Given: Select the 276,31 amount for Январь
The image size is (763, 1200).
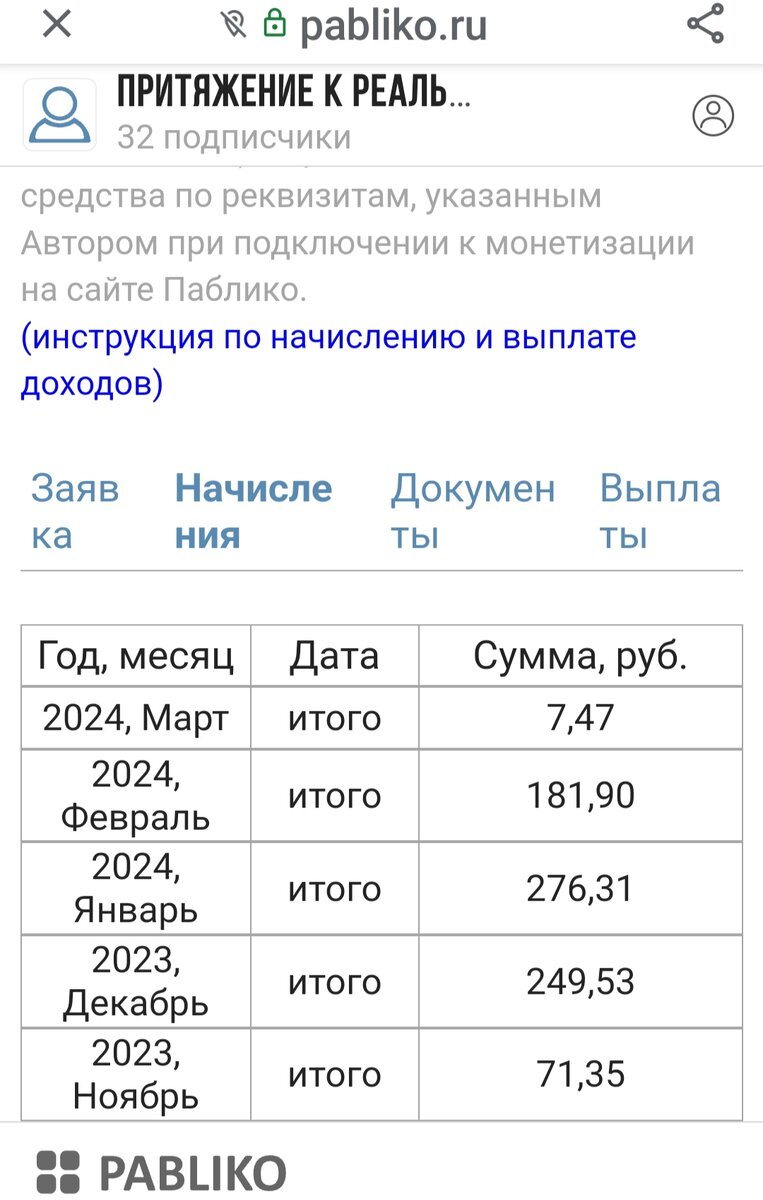Looking at the screenshot, I should tap(581, 888).
